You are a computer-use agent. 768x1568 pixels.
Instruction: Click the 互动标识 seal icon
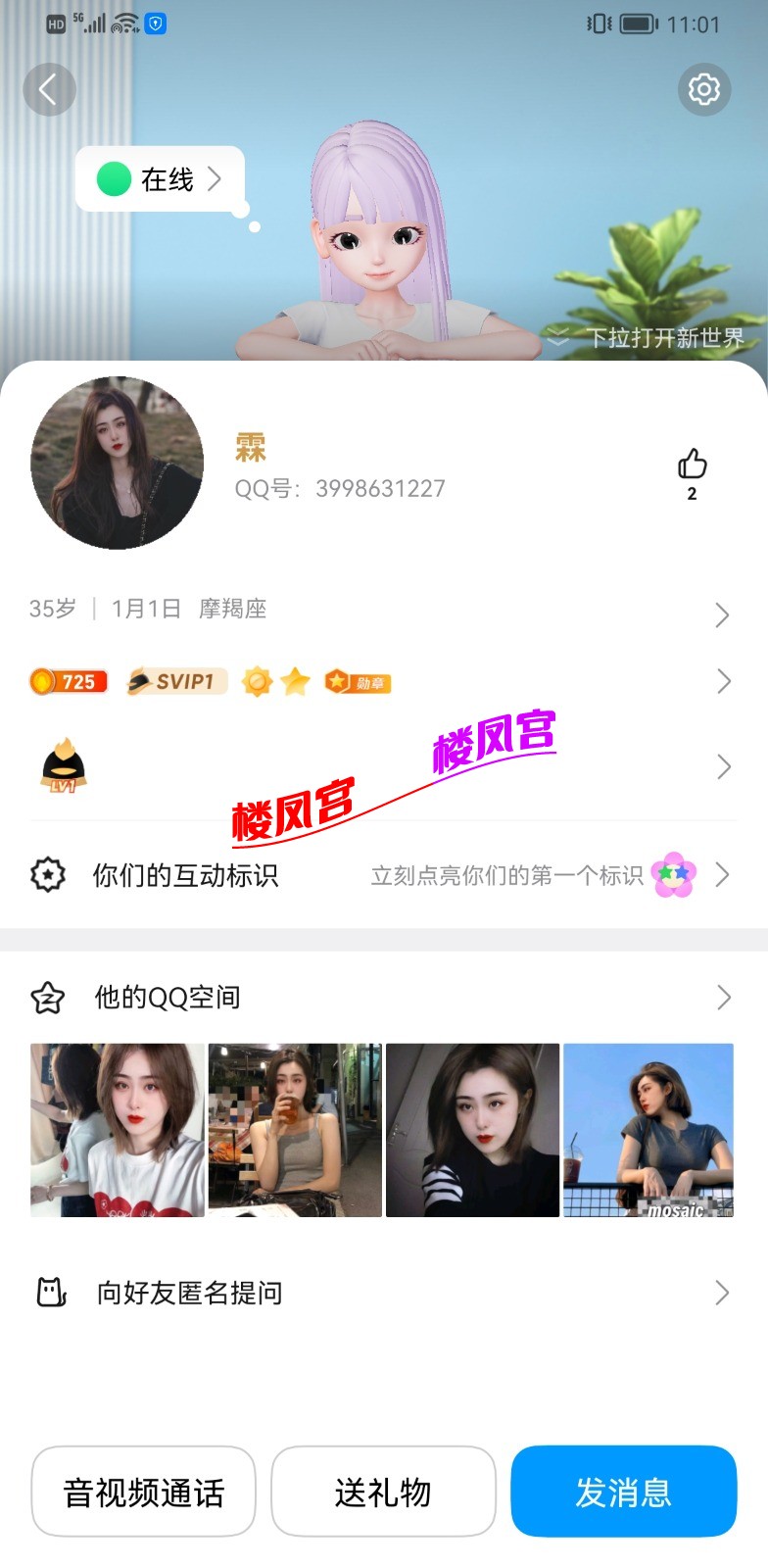(x=47, y=874)
